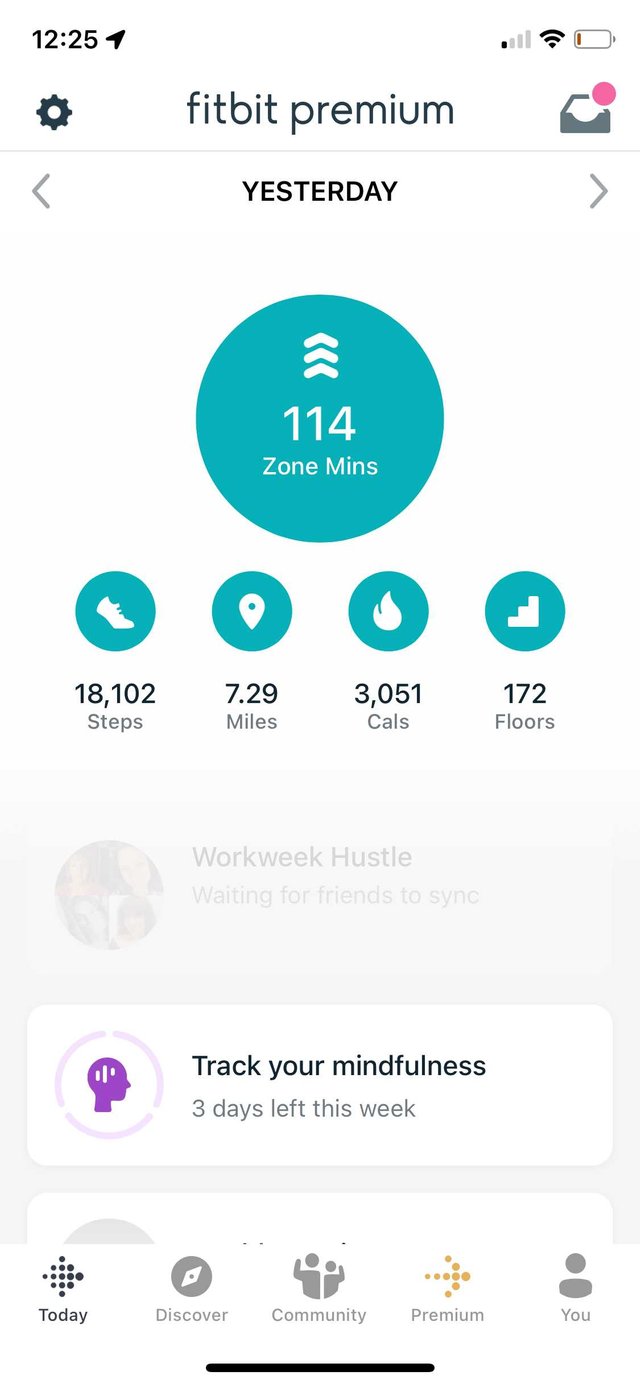640x1386 pixels.
Task: Open the settings gear icon
Action: [54, 113]
